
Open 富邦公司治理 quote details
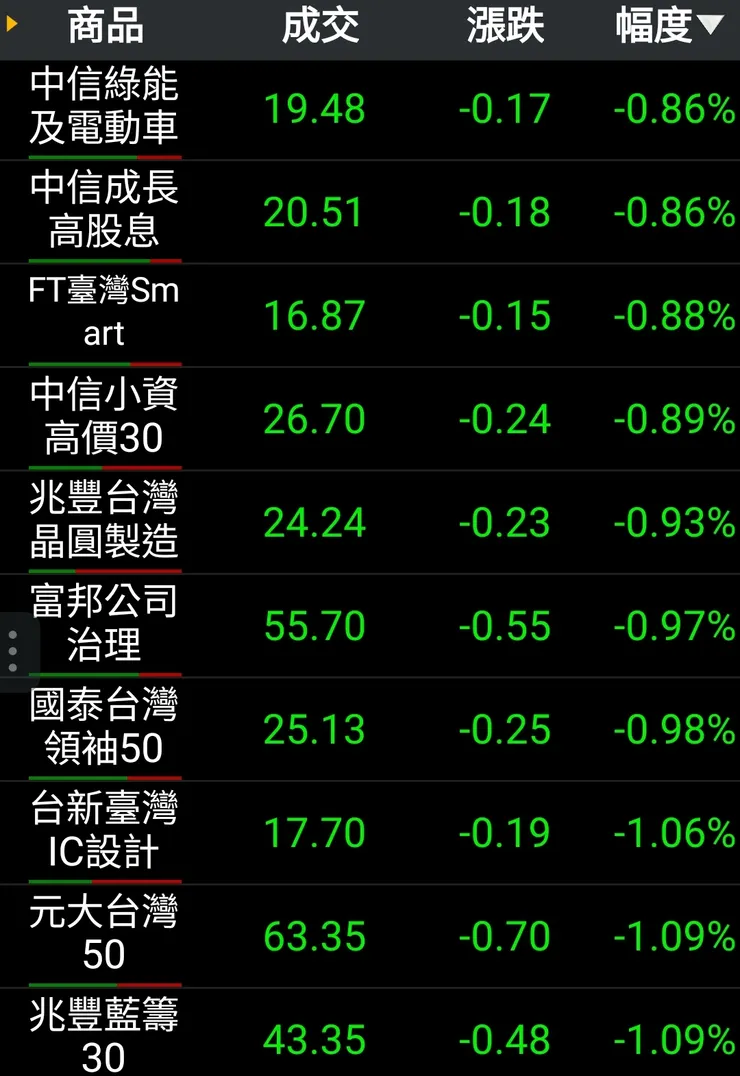click(x=104, y=625)
